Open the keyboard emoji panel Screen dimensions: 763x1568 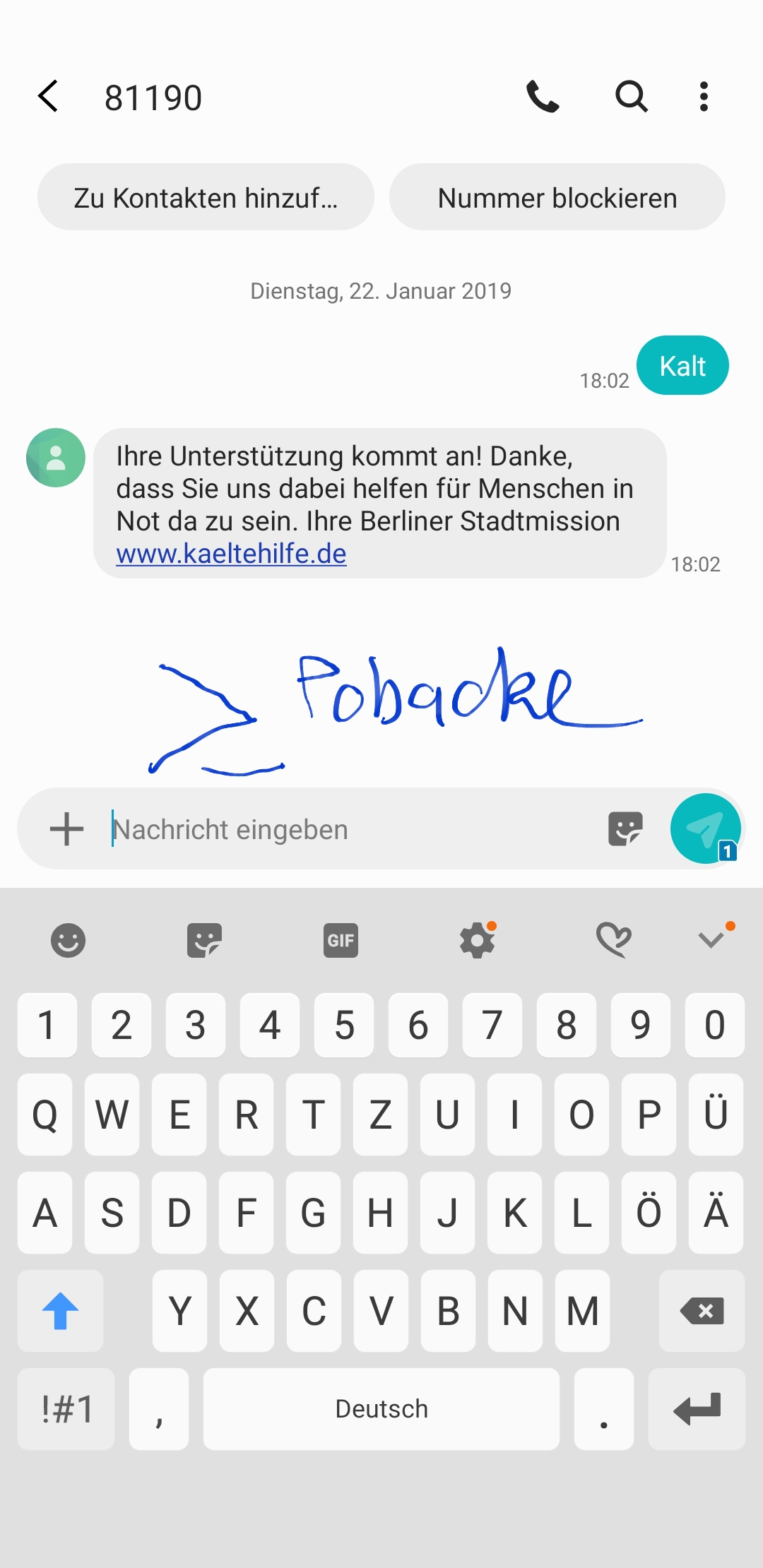(68, 941)
